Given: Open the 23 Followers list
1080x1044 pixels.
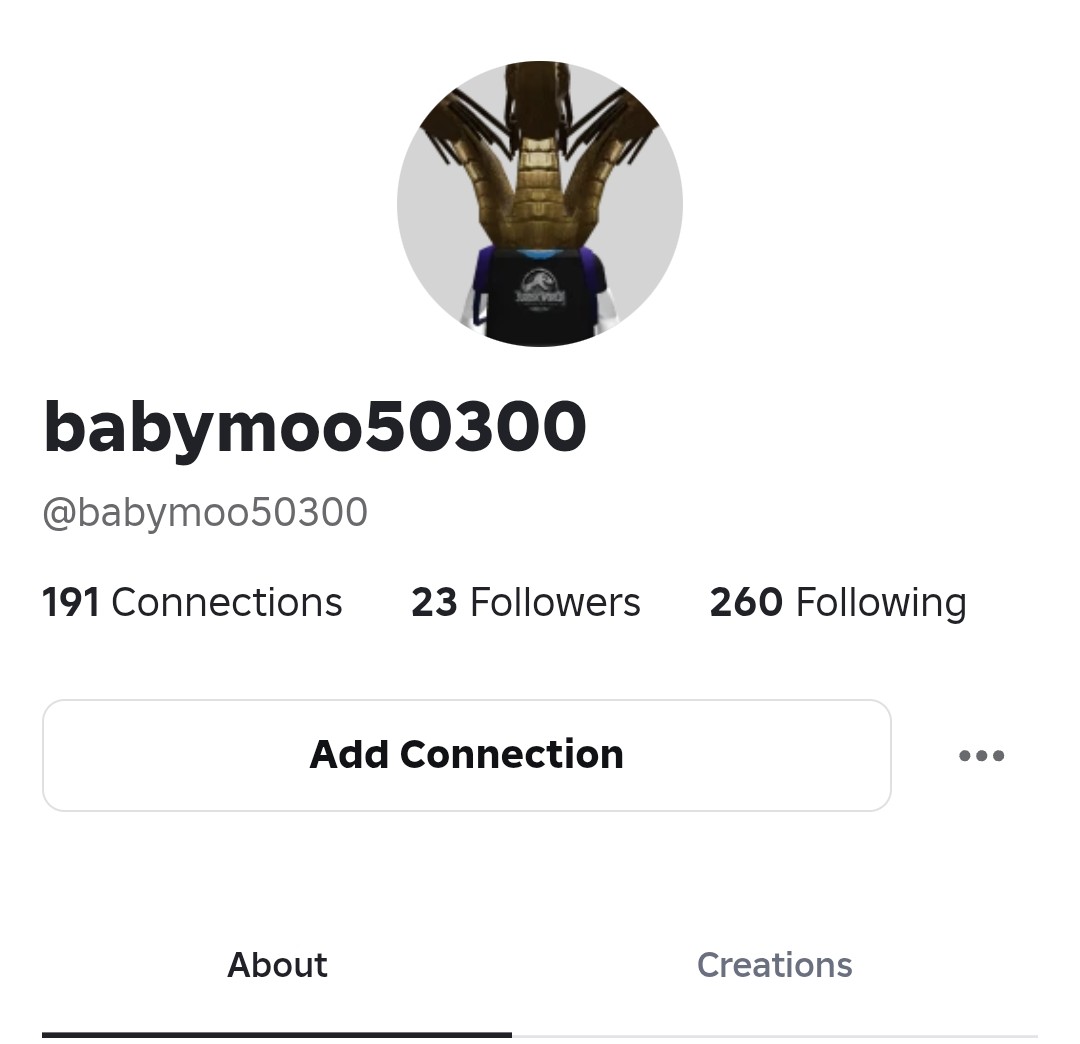Looking at the screenshot, I should [x=525, y=603].
